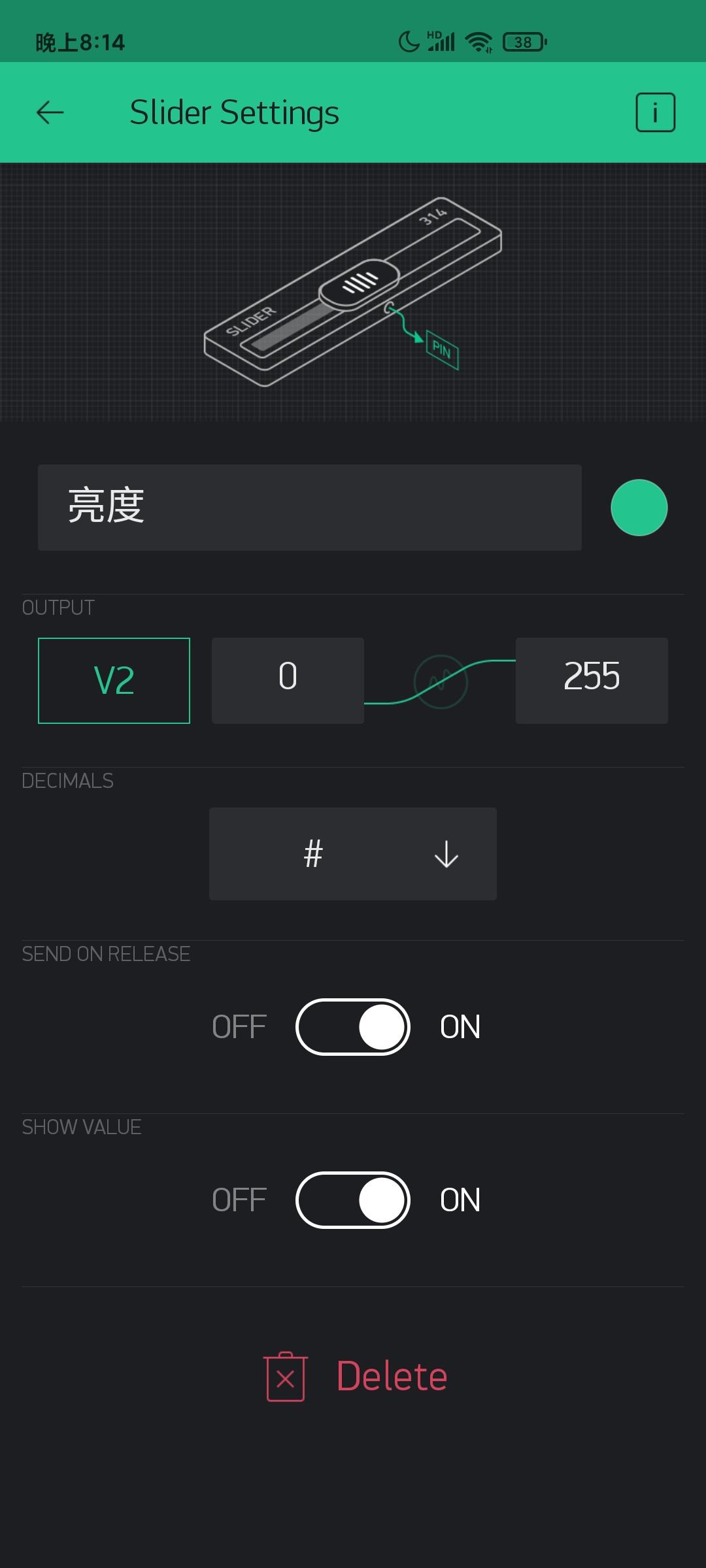Change the green widget color circle
Screen dimensions: 706x1568
[639, 508]
